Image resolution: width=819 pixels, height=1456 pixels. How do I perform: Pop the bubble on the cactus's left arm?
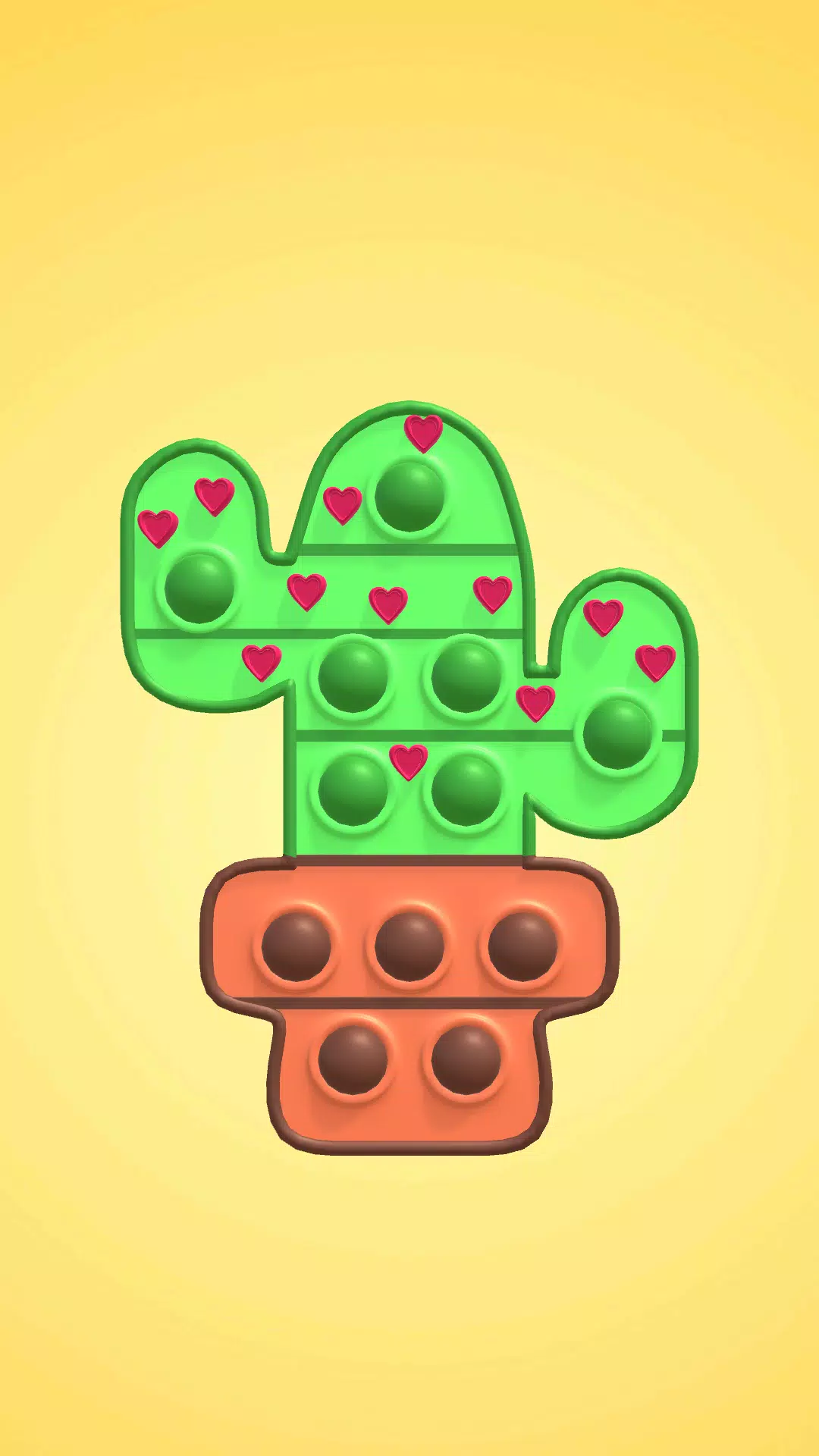[x=199, y=588]
